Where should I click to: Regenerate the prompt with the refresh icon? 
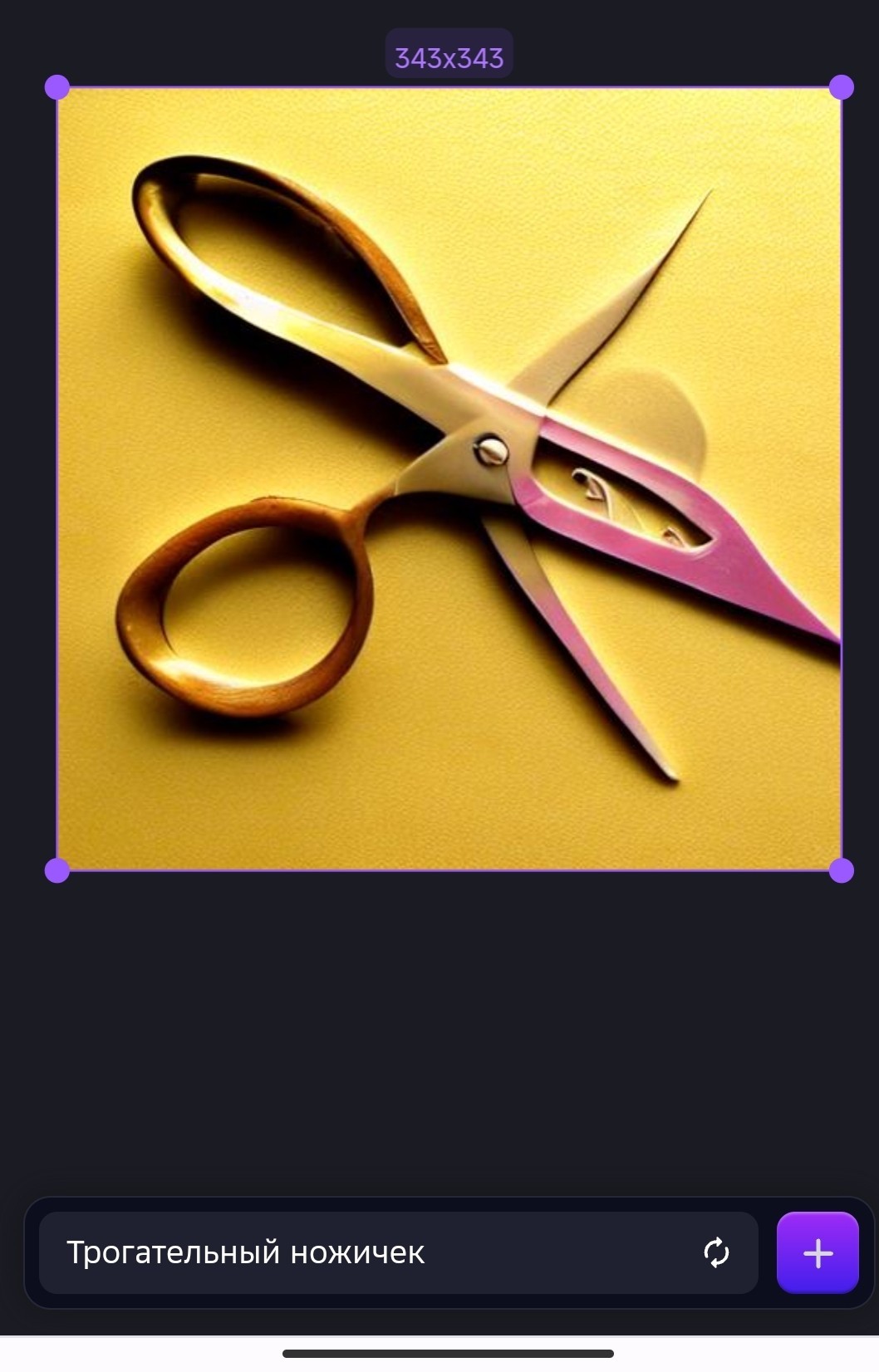tap(716, 1252)
